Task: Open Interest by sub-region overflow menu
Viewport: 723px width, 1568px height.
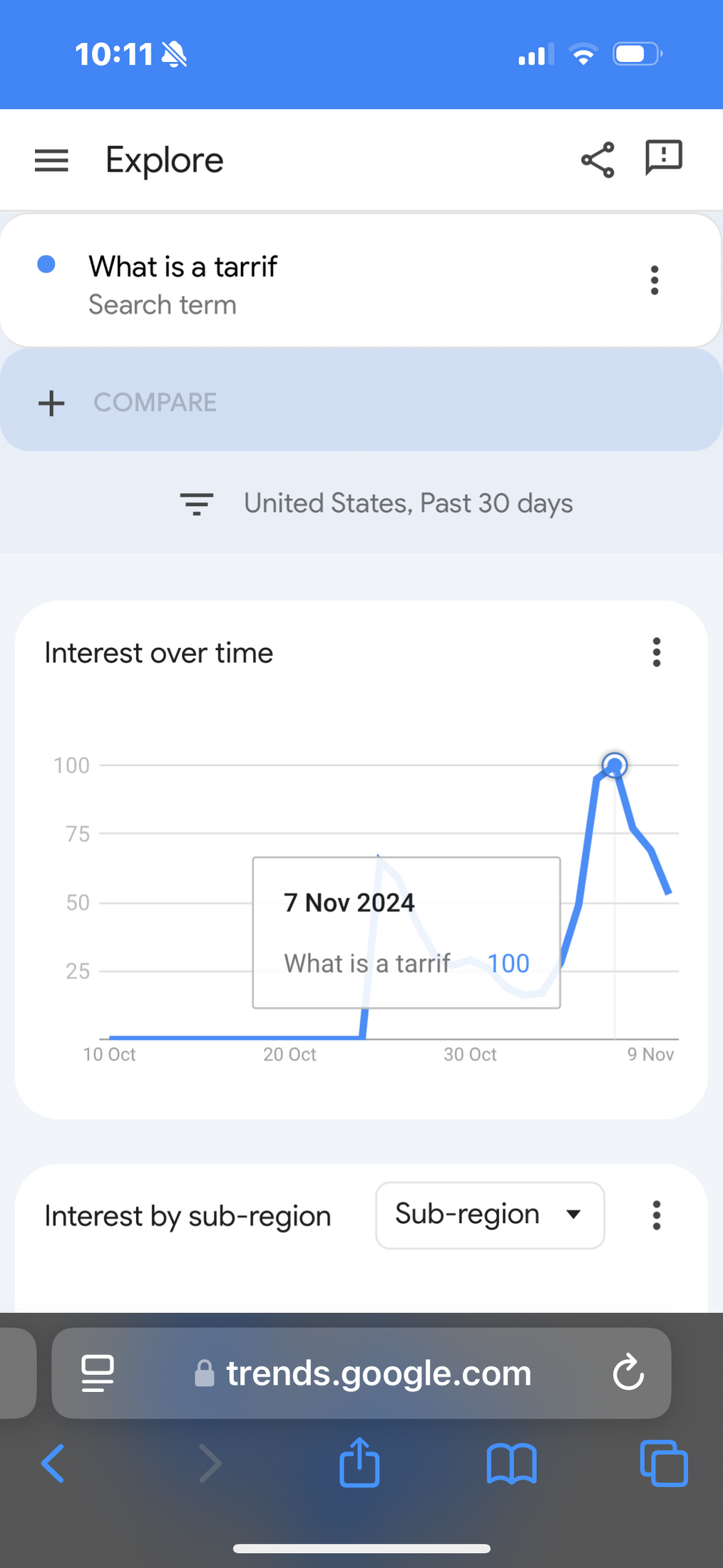Action: pos(657,1215)
